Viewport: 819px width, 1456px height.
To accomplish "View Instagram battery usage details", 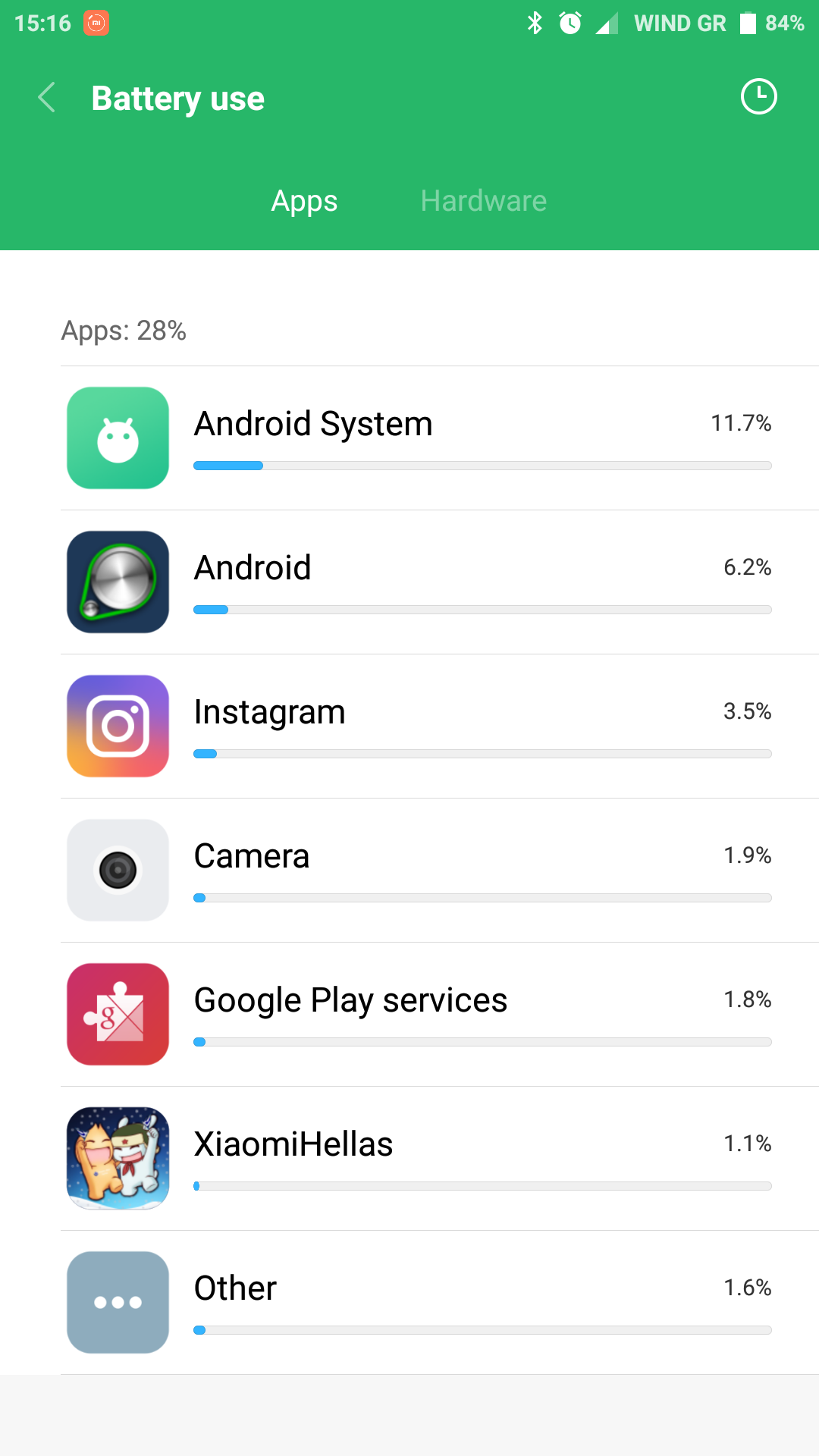I will [x=440, y=726].
